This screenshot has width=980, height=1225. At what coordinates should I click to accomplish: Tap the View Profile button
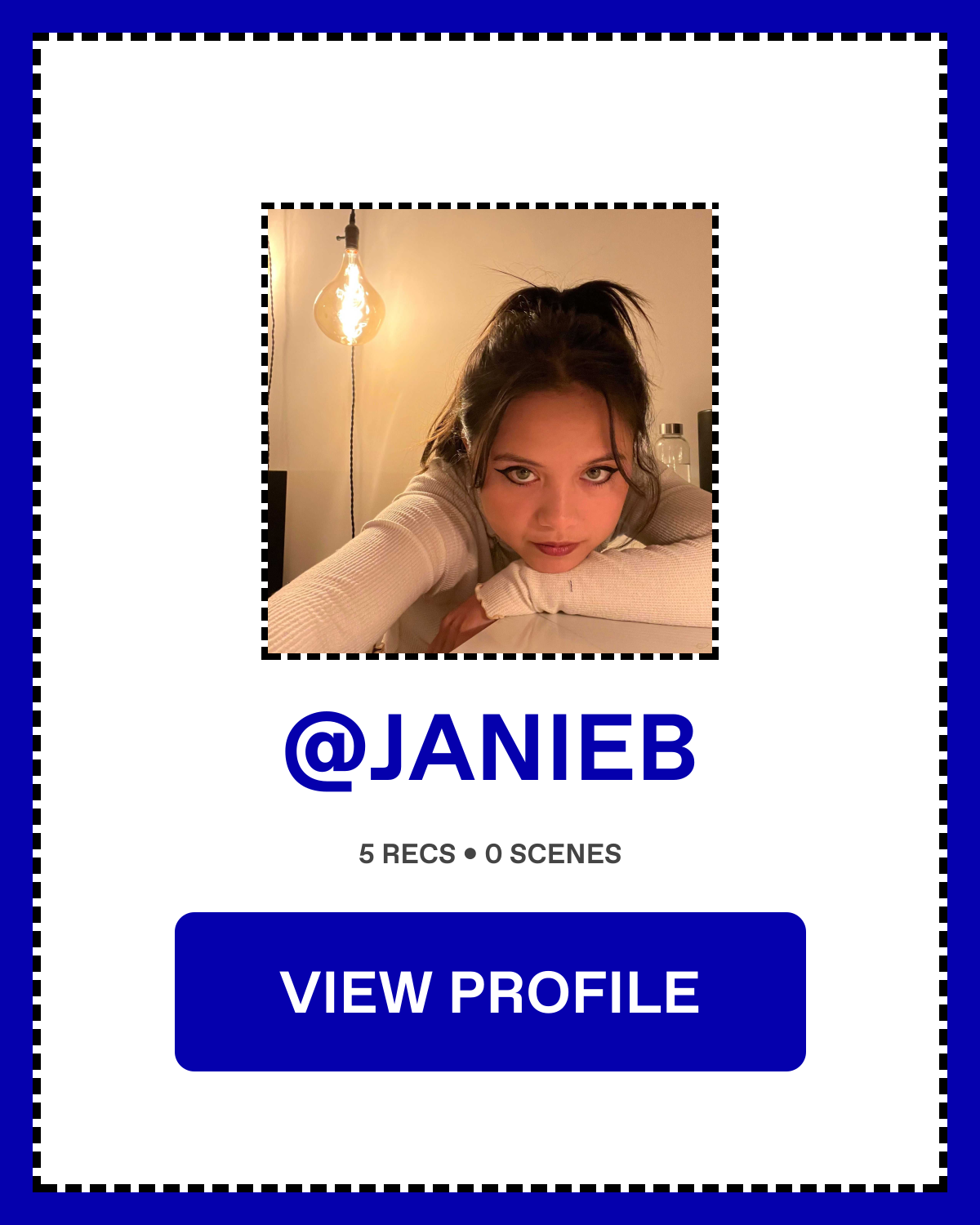[x=490, y=991]
